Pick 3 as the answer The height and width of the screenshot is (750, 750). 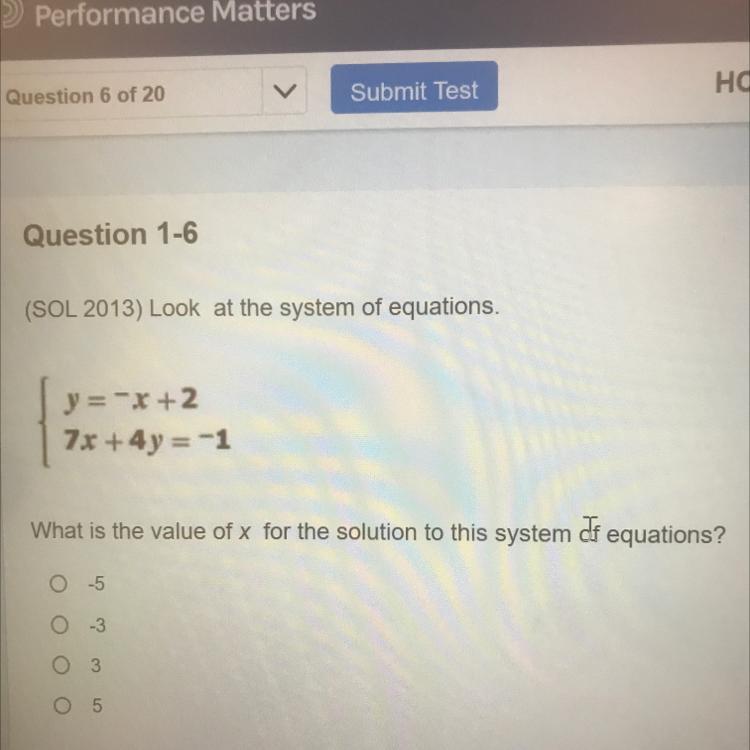(63, 665)
